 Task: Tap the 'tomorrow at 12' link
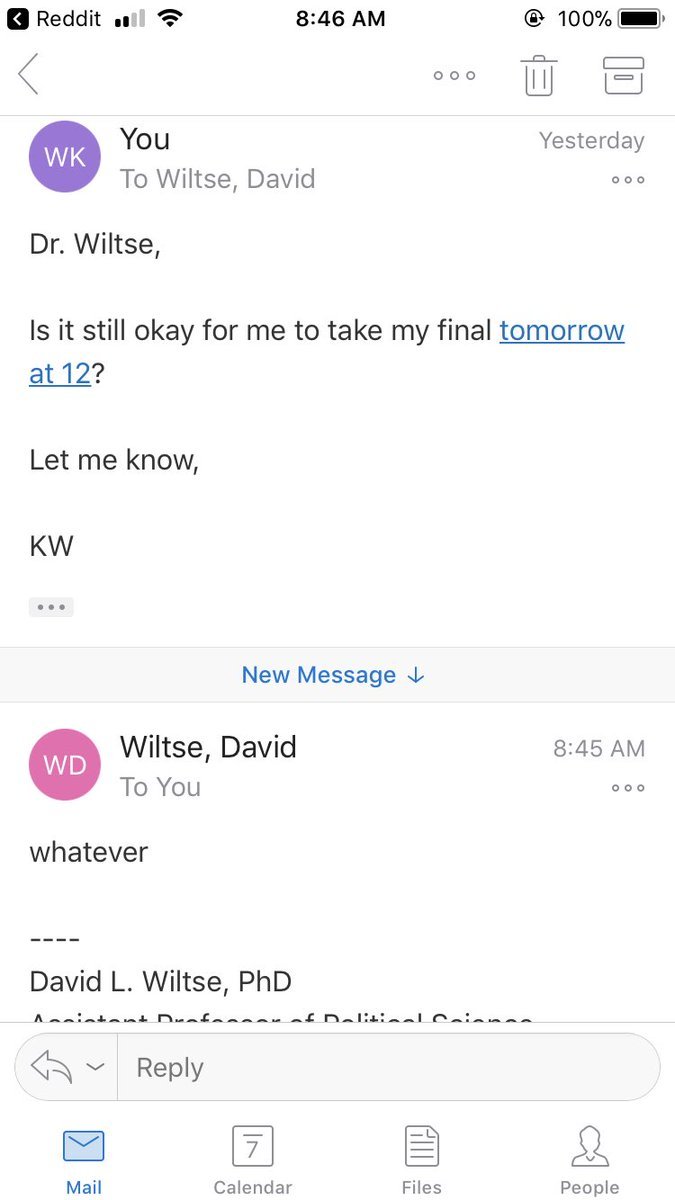coord(561,330)
